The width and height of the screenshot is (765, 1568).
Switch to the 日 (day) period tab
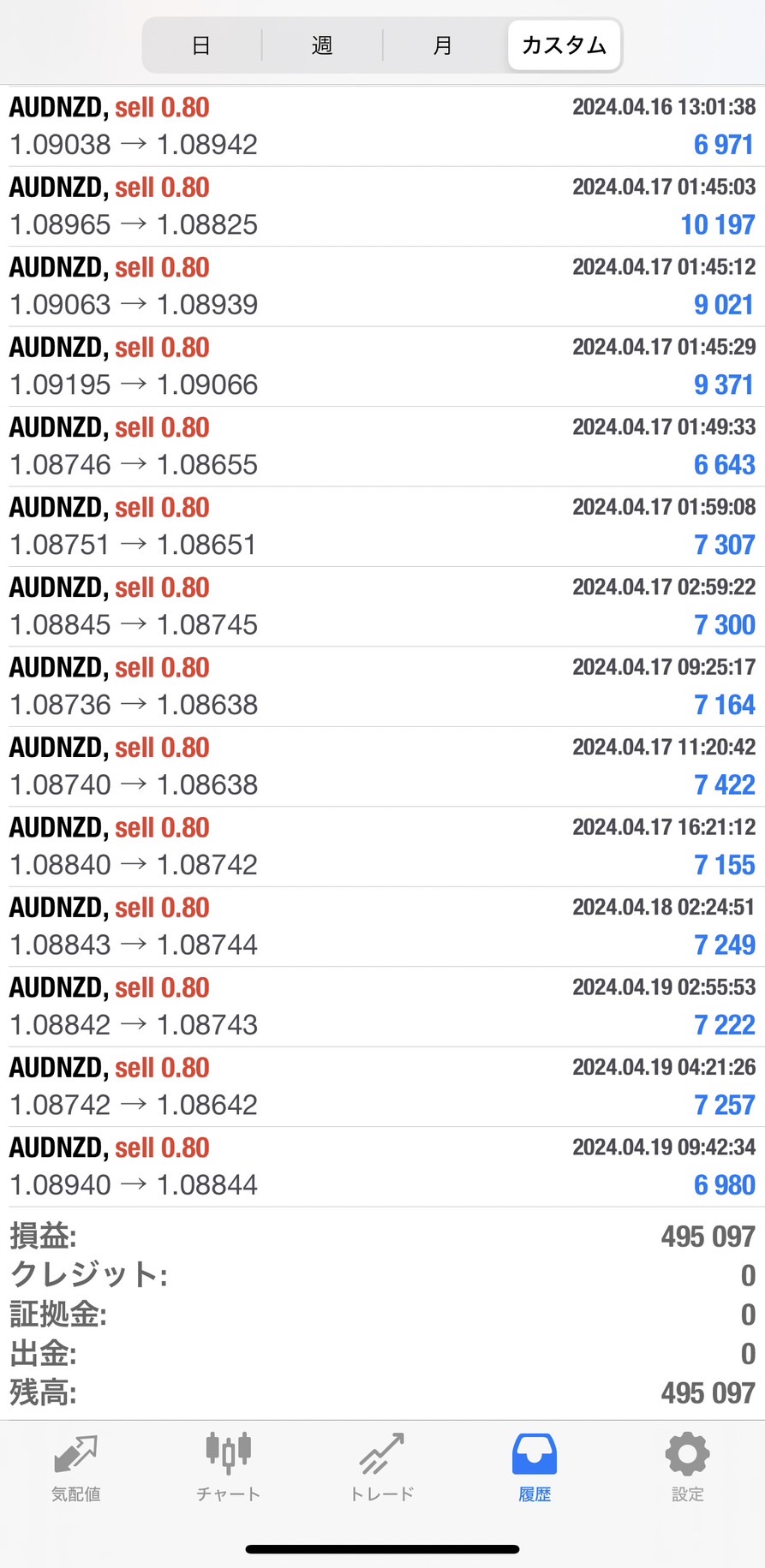[201, 45]
